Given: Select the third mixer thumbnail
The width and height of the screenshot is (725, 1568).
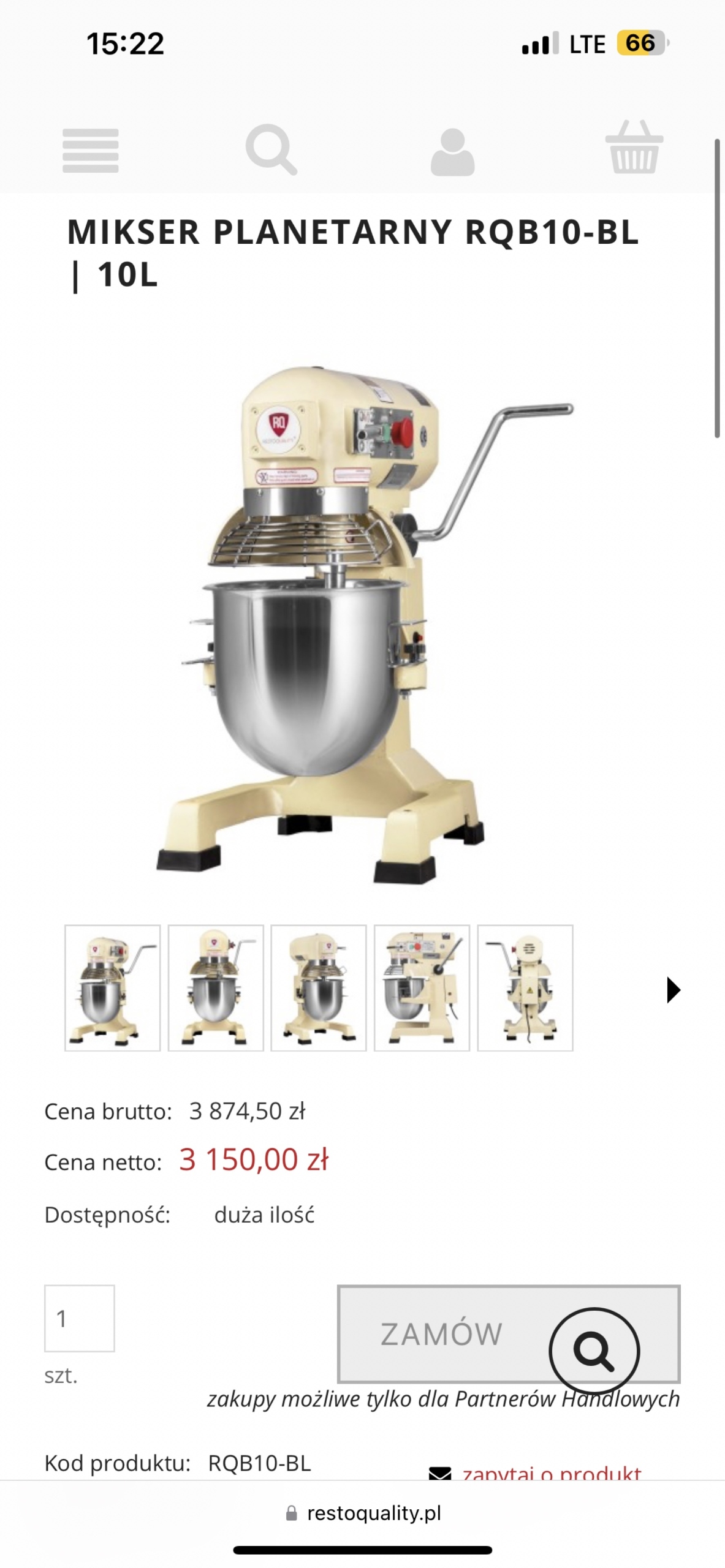Looking at the screenshot, I should [319, 987].
